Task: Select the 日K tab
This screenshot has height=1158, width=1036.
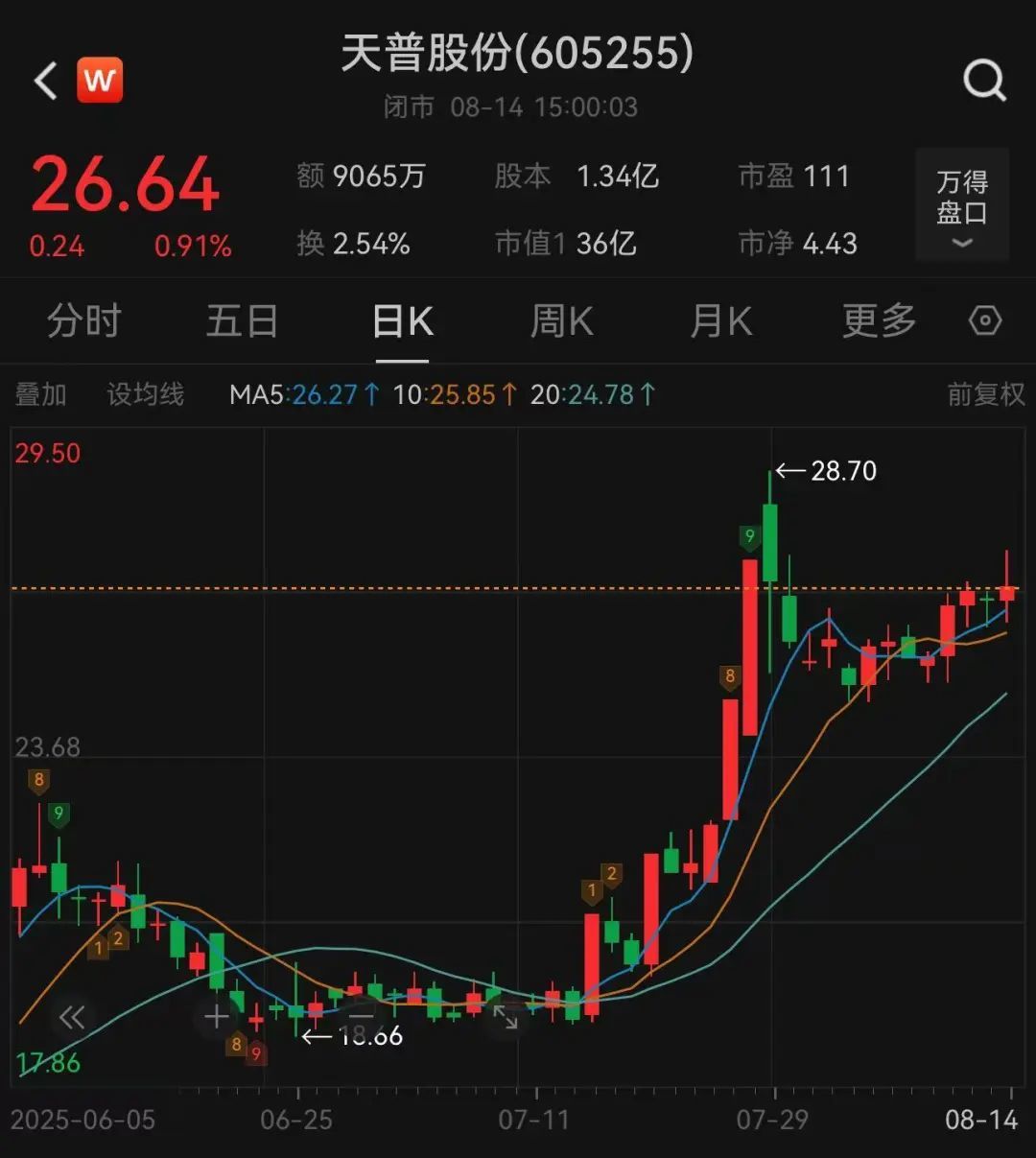Action: coord(402,321)
